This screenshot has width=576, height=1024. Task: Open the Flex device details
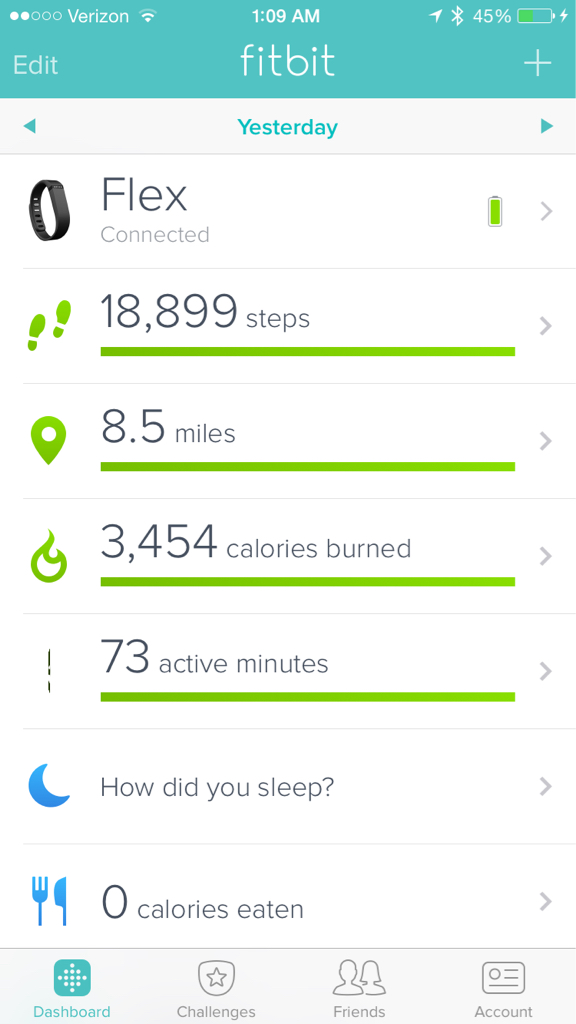click(288, 212)
